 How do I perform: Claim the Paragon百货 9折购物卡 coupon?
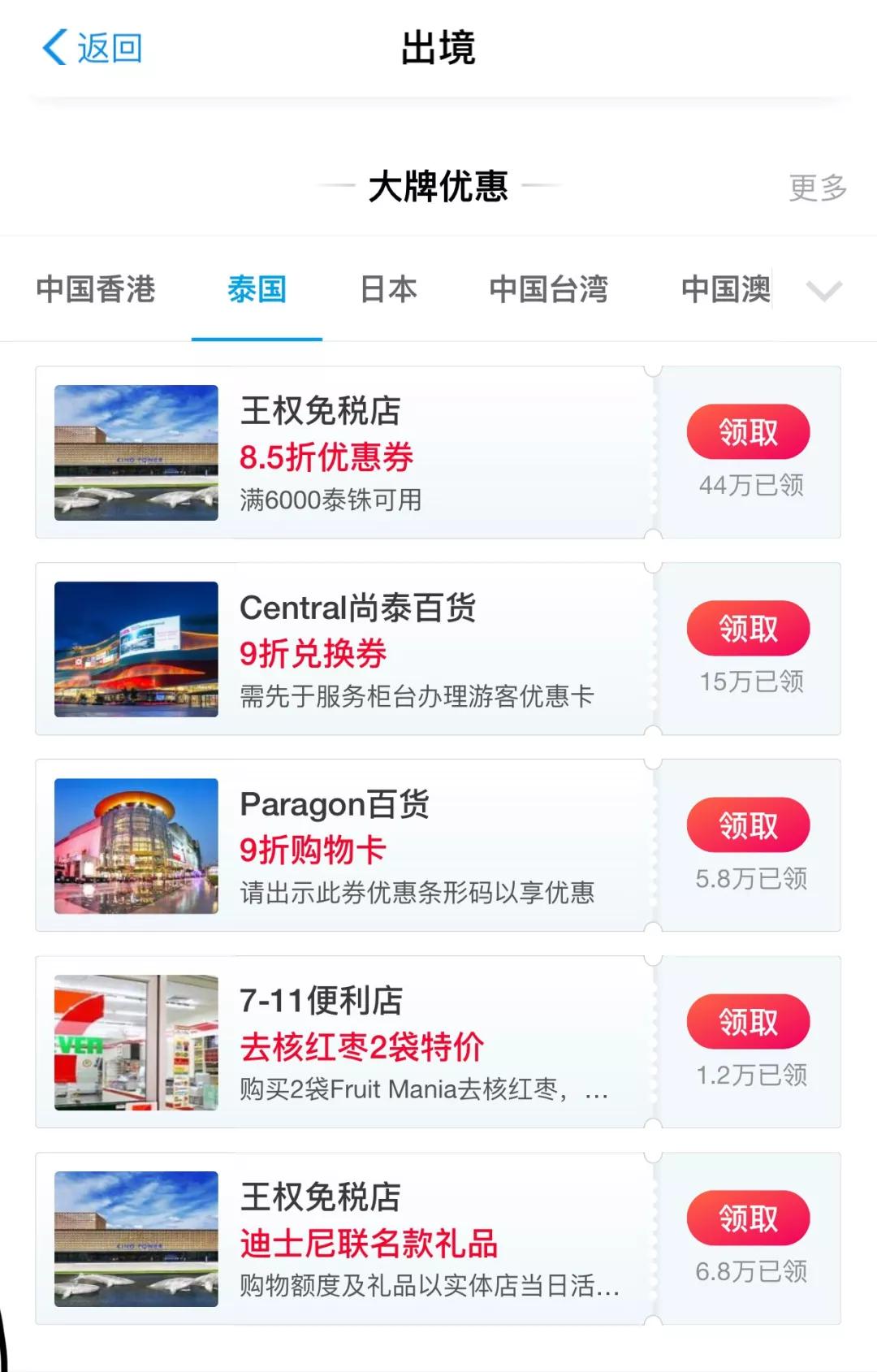pos(747,824)
